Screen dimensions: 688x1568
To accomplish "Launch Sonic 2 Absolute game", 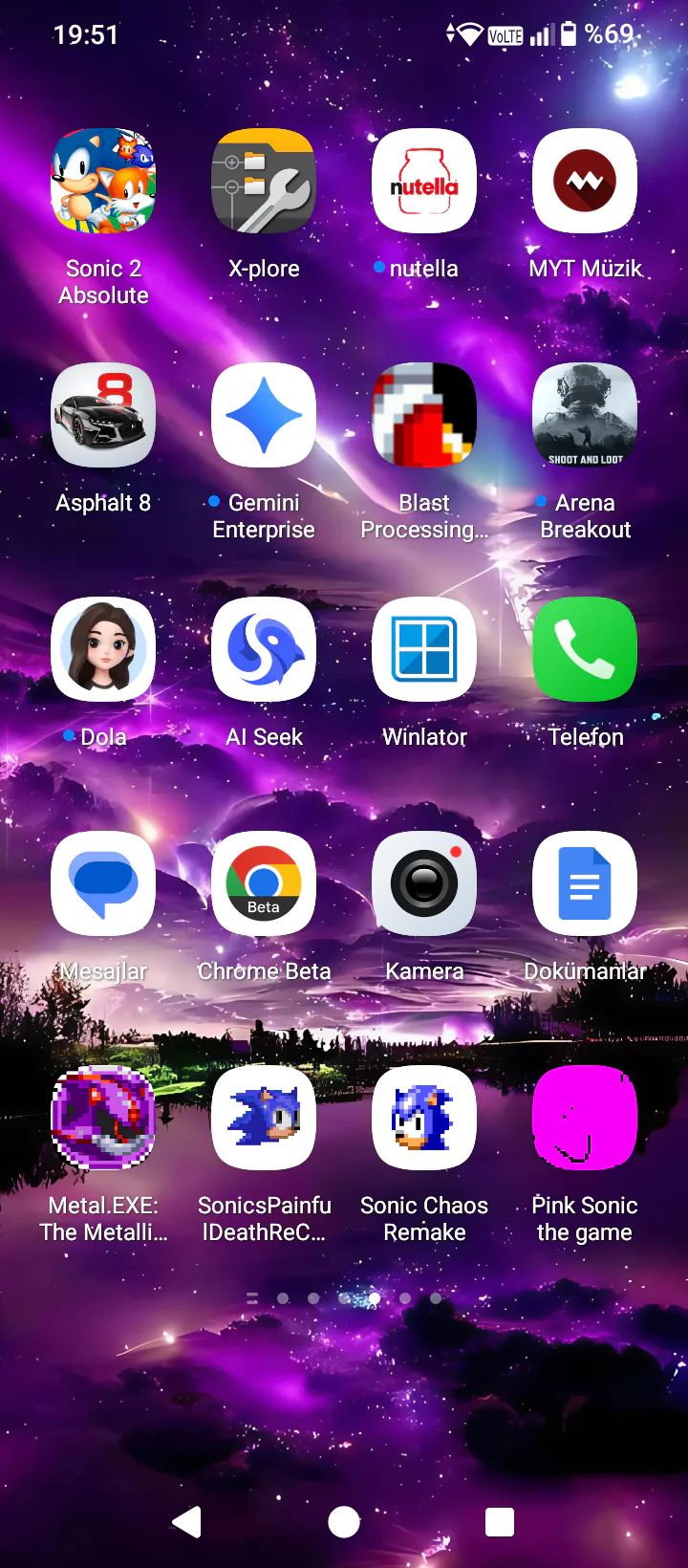I will pyautogui.click(x=103, y=181).
